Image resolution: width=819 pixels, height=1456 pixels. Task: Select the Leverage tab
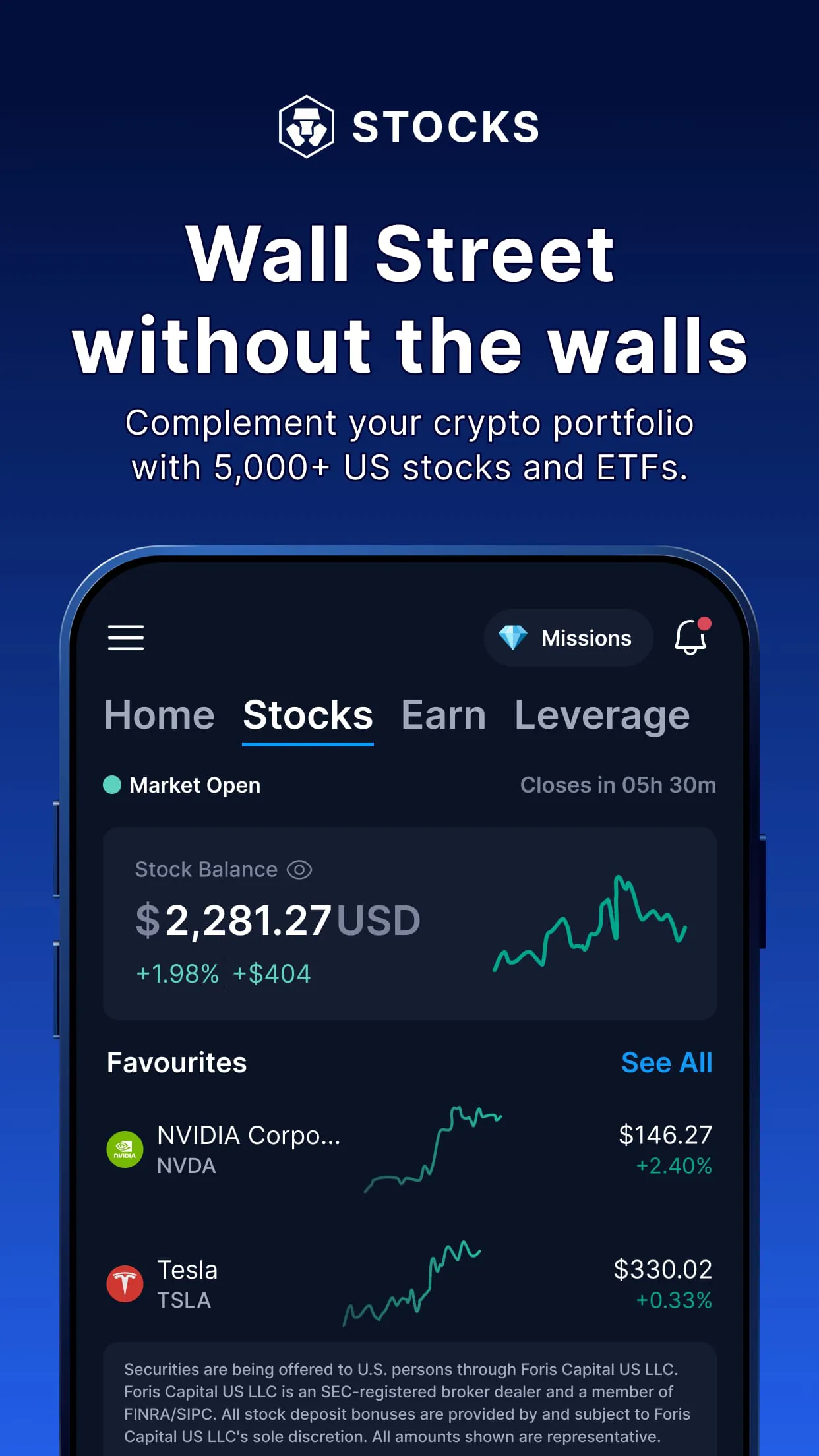[601, 714]
